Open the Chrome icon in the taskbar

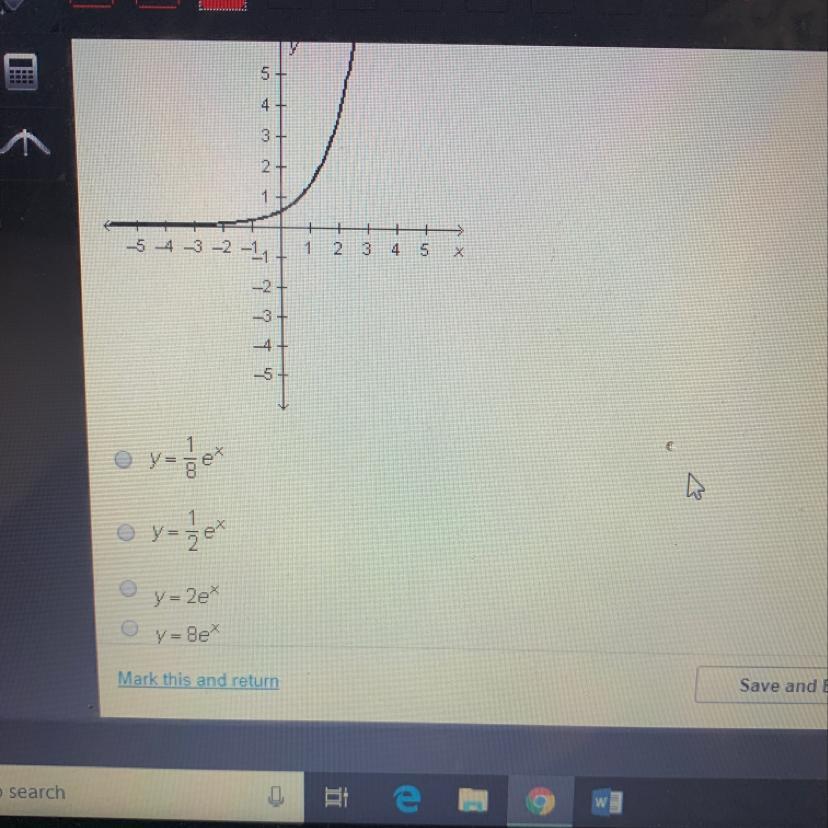[540, 801]
